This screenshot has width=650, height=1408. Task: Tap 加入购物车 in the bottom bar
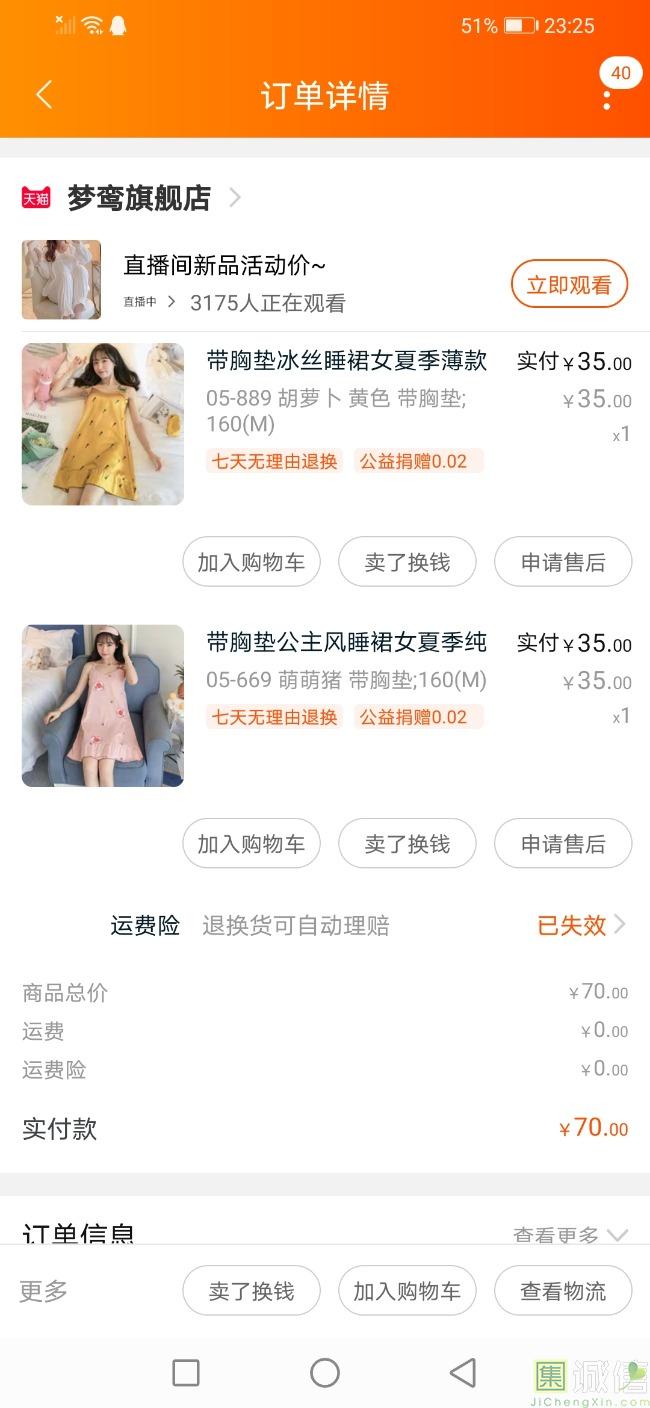click(x=407, y=1291)
